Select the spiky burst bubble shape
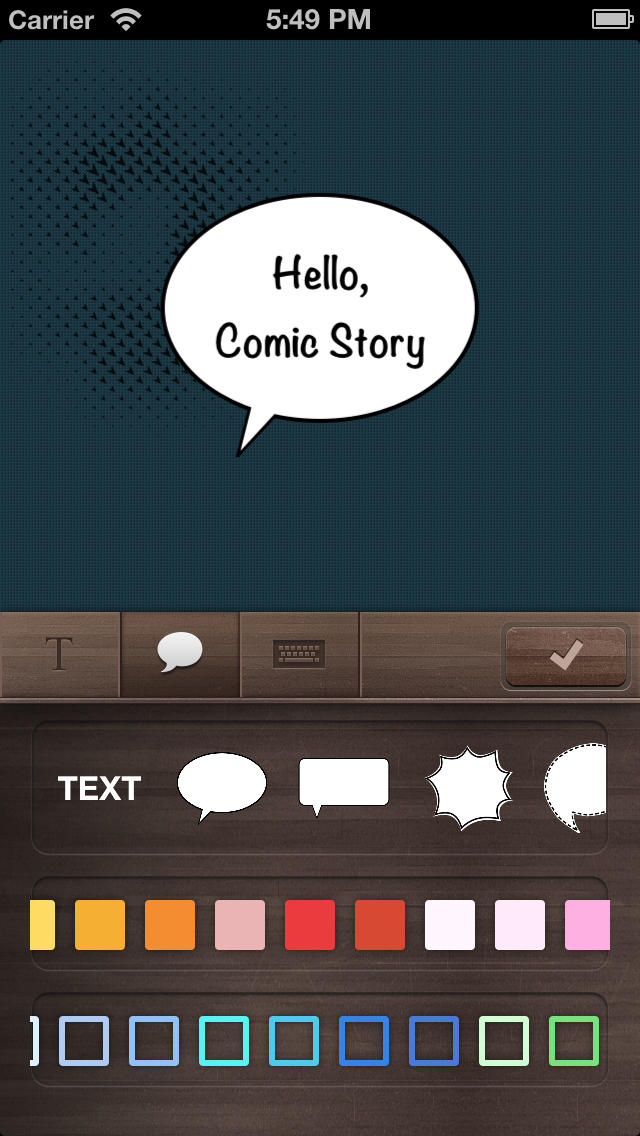Viewport: 640px width, 1136px height. [x=469, y=788]
